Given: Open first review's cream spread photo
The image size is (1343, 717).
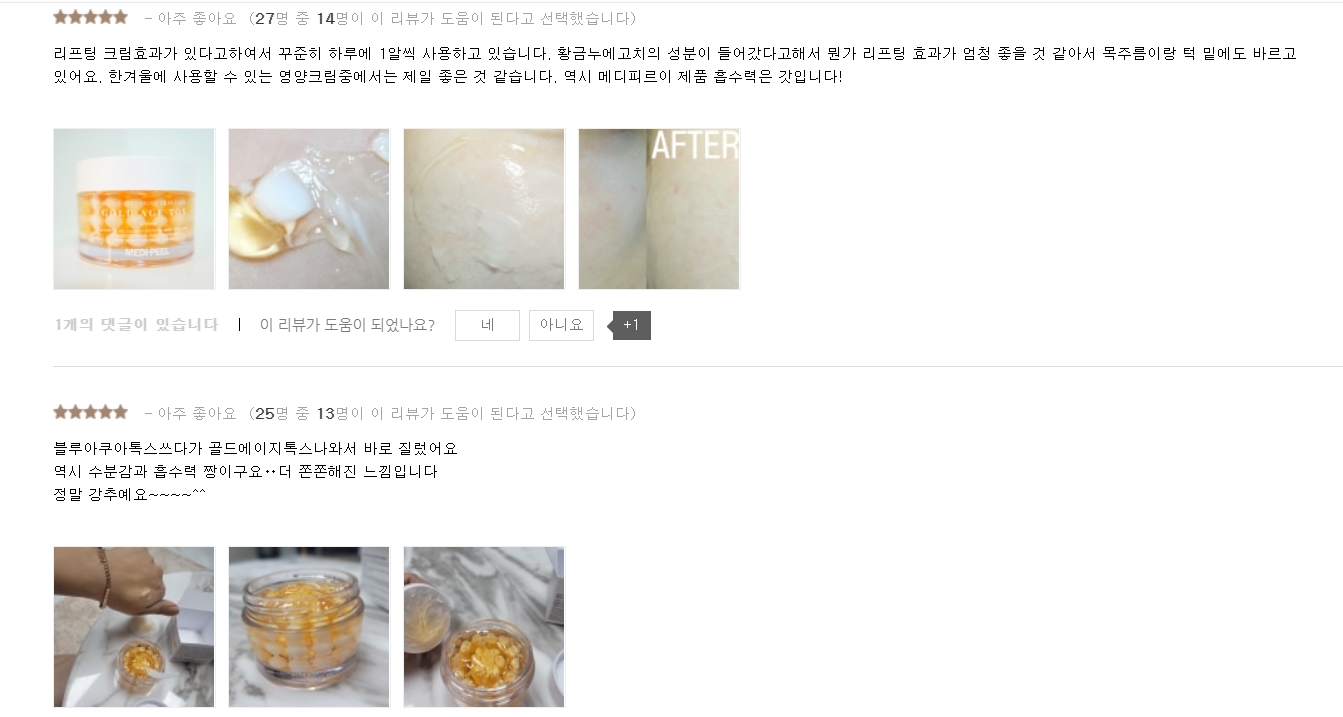Looking at the screenshot, I should pos(484,209).
